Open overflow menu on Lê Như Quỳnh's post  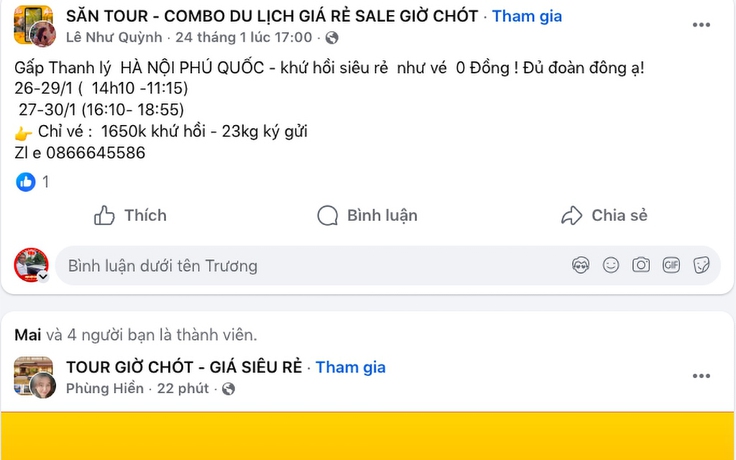(x=701, y=26)
